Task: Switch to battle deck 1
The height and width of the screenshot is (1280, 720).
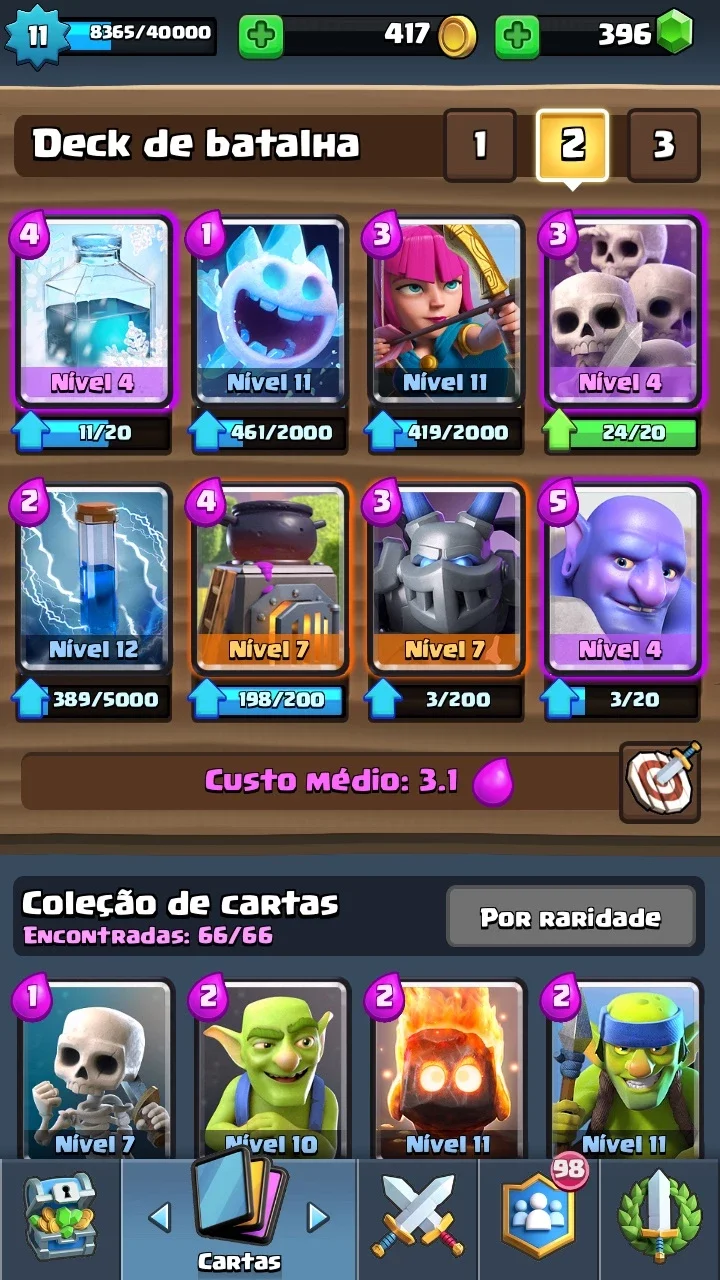Action: pyautogui.click(x=480, y=145)
